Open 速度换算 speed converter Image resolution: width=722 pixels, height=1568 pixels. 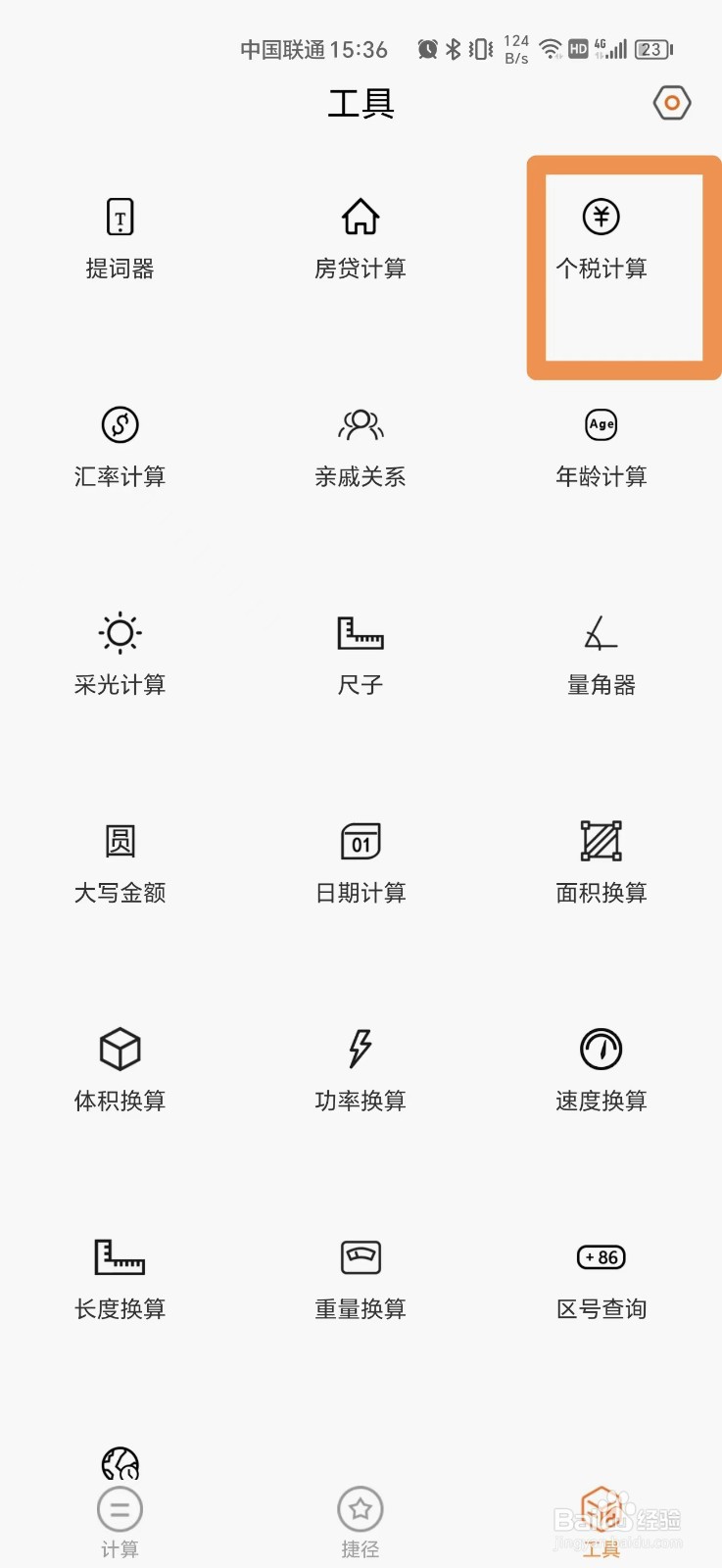tap(602, 1068)
